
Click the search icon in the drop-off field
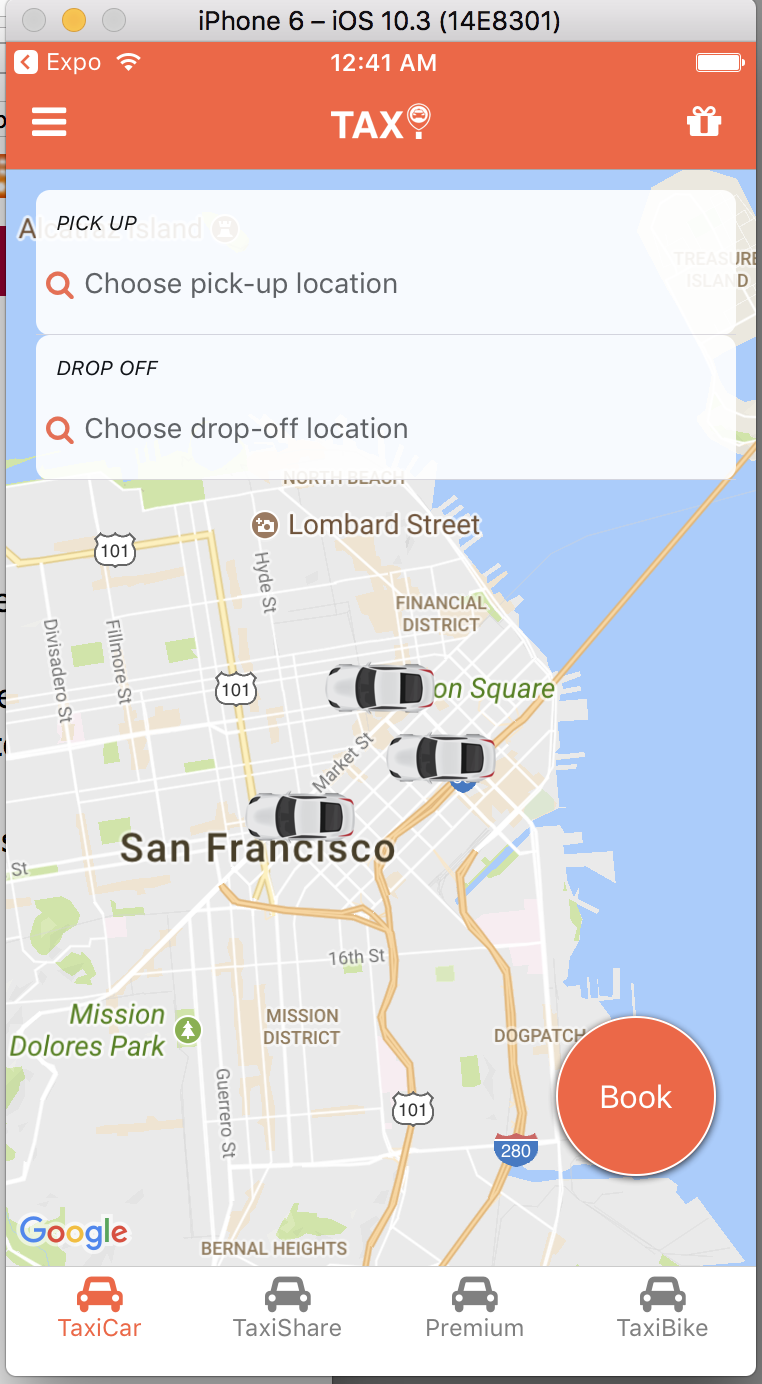[59, 429]
